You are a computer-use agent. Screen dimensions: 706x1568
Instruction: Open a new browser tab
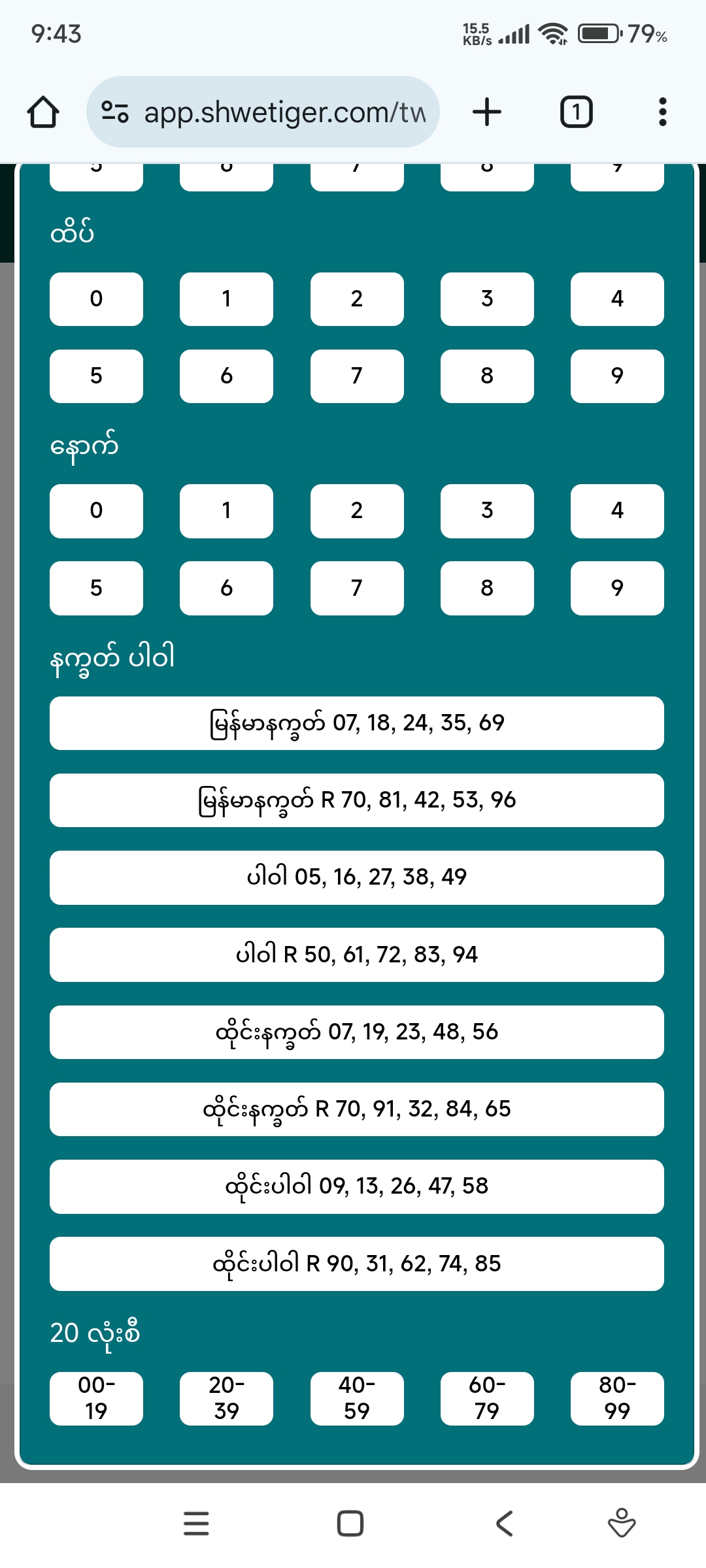tap(487, 112)
